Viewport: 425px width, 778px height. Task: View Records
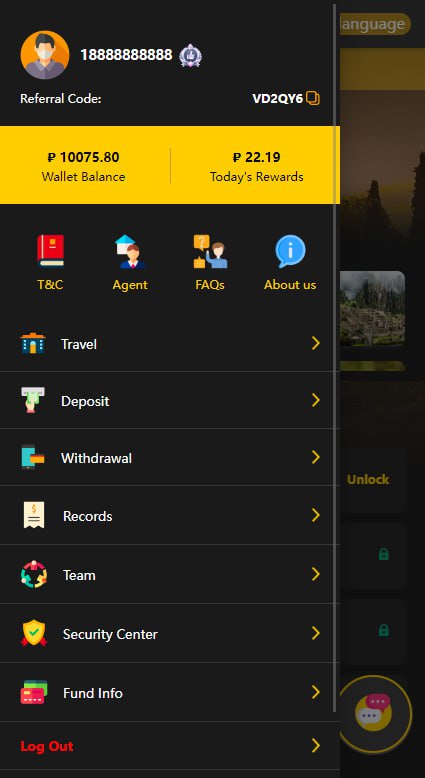[170, 516]
